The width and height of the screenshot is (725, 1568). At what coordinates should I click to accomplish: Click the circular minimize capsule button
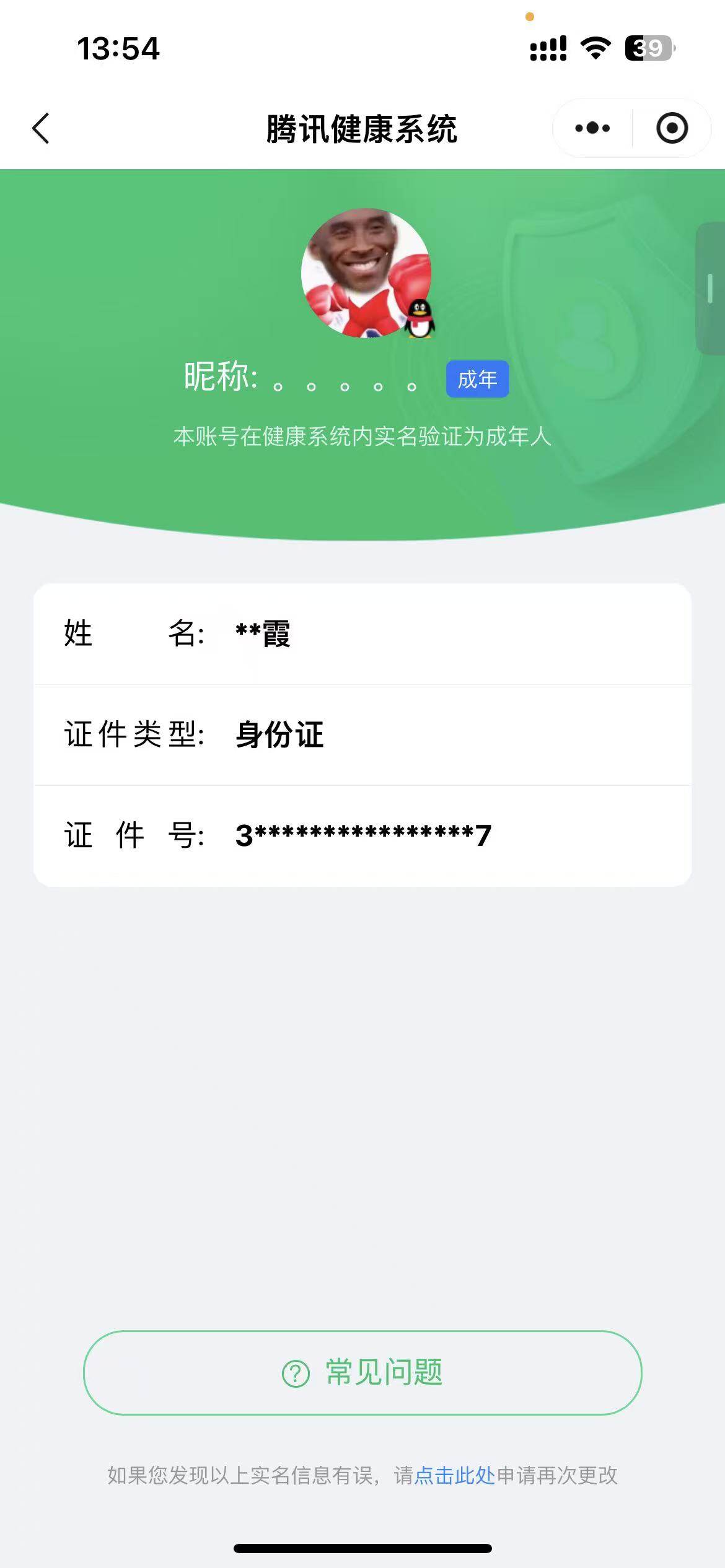click(671, 128)
